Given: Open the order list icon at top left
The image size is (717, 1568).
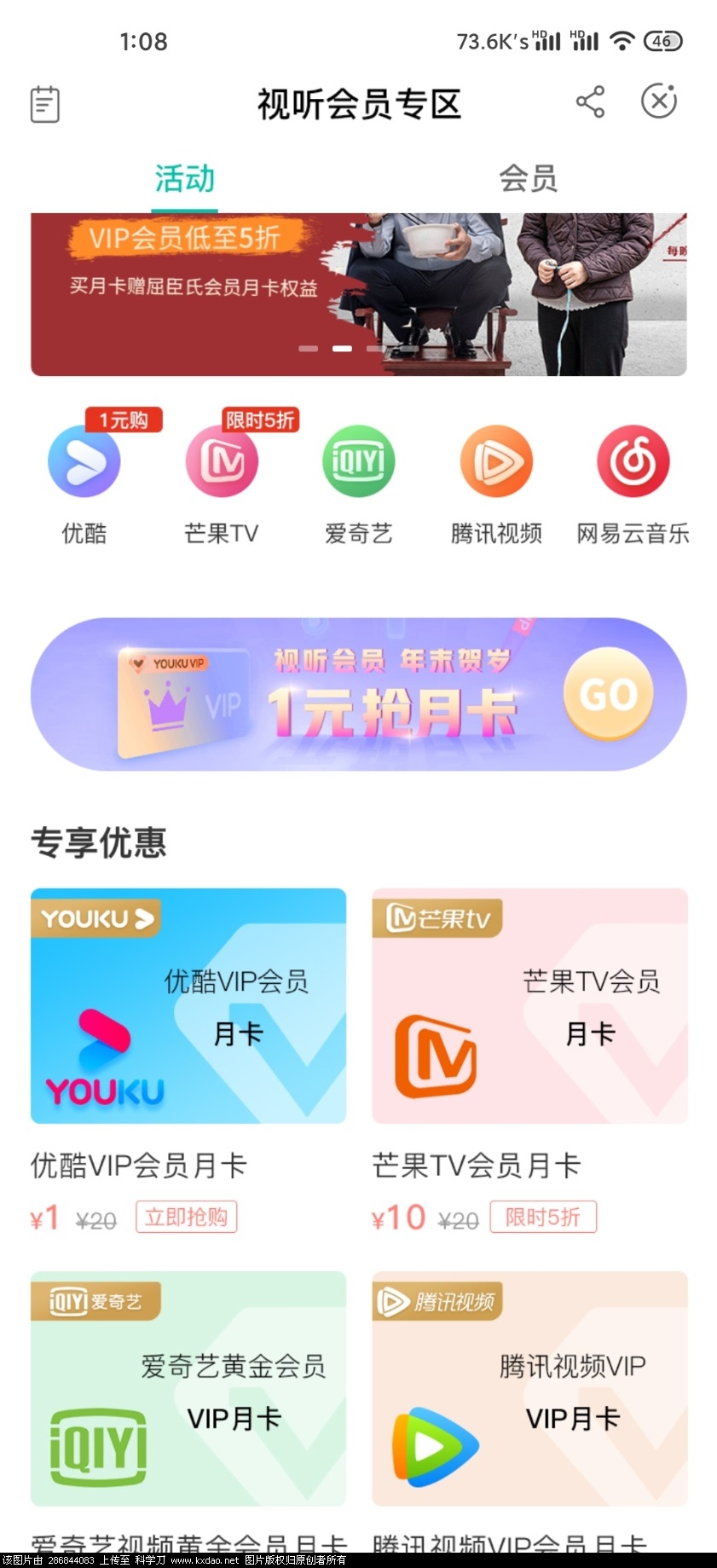Looking at the screenshot, I should 44,104.
